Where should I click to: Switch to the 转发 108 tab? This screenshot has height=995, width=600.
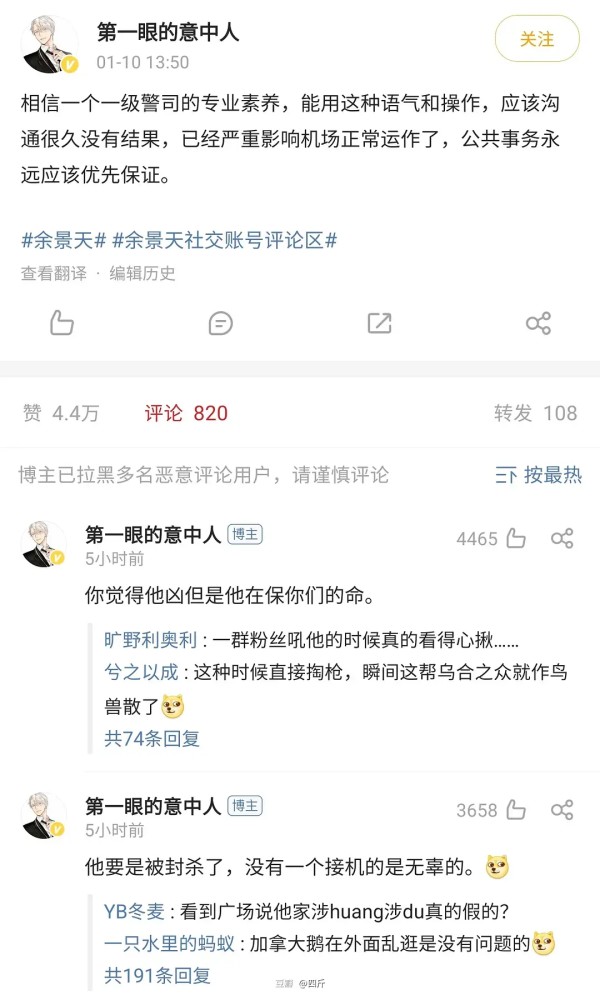point(535,413)
